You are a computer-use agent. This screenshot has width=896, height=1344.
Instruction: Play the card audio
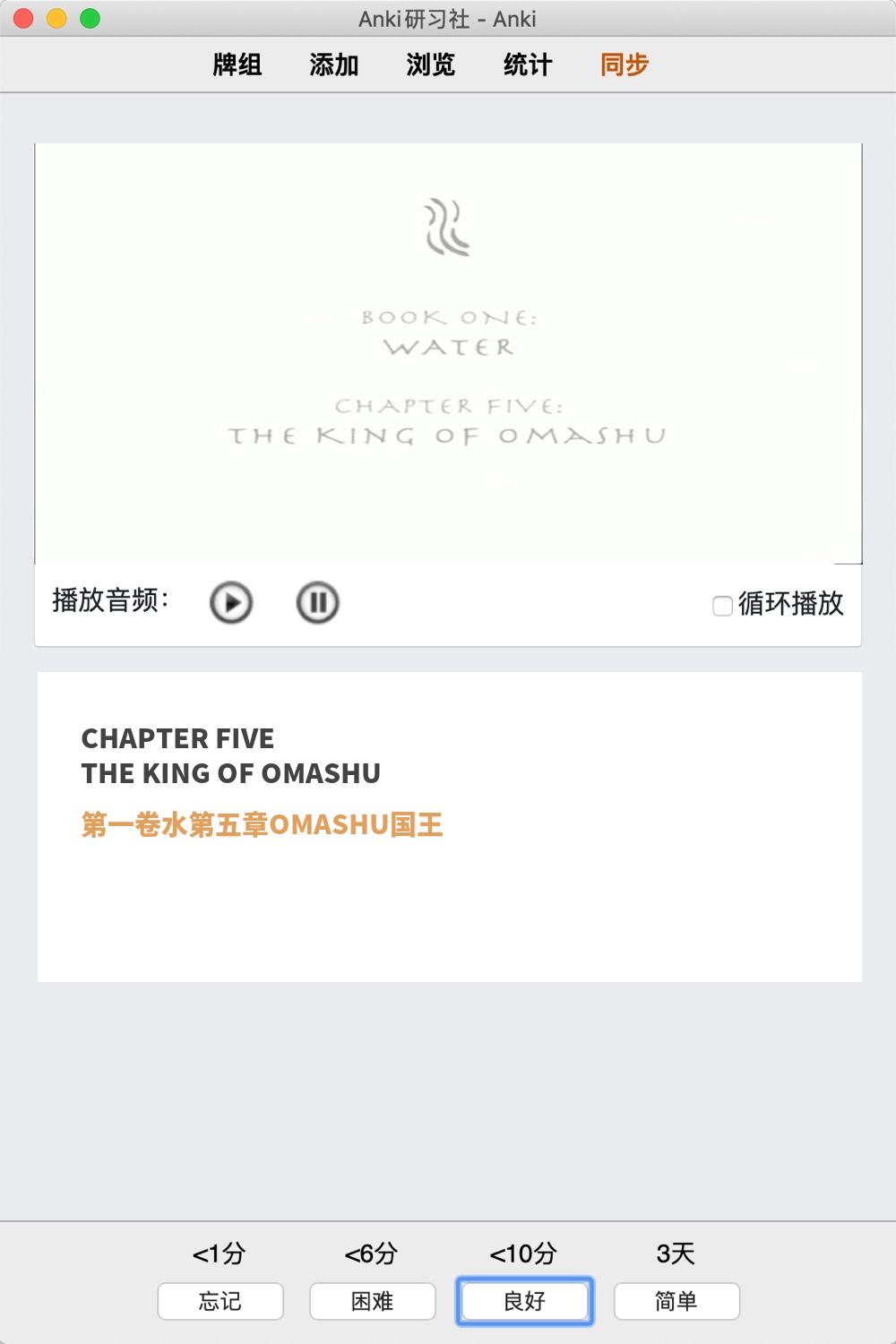[231, 602]
